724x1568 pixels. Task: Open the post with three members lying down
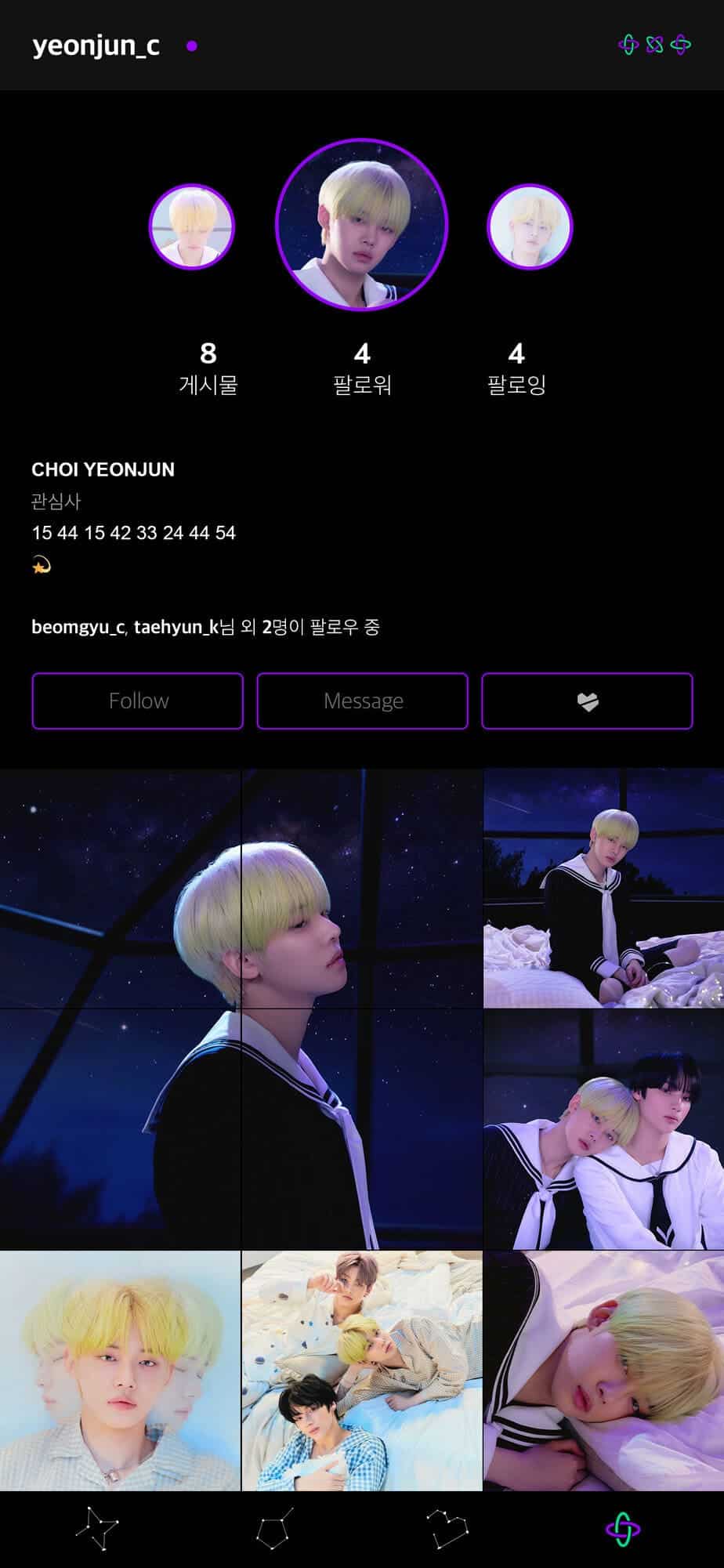362,1371
